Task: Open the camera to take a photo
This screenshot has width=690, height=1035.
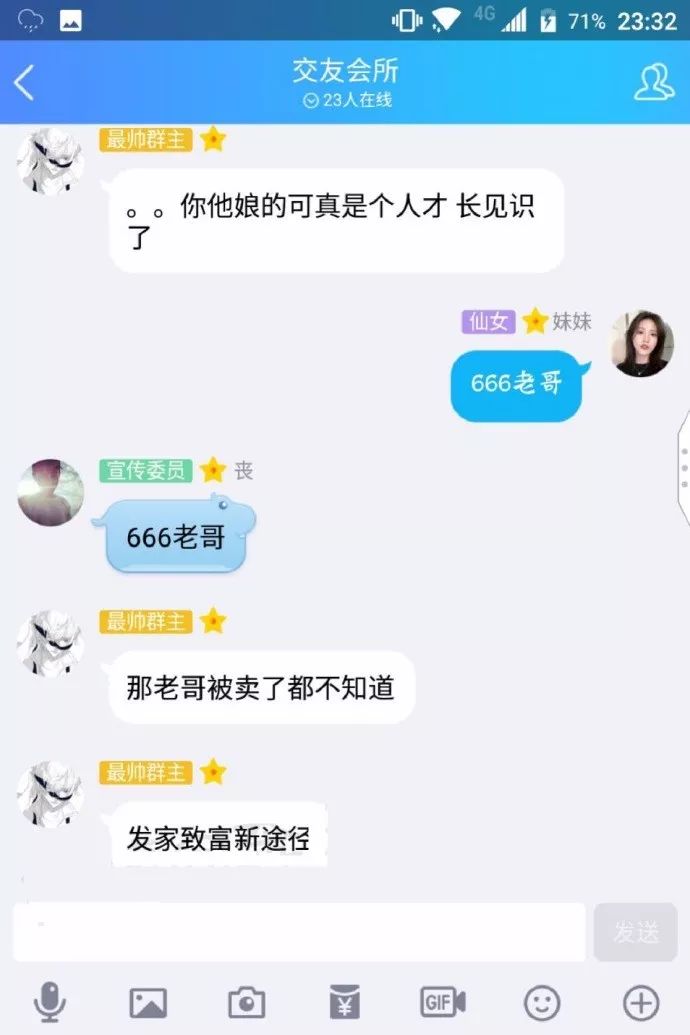Action: [246, 1001]
